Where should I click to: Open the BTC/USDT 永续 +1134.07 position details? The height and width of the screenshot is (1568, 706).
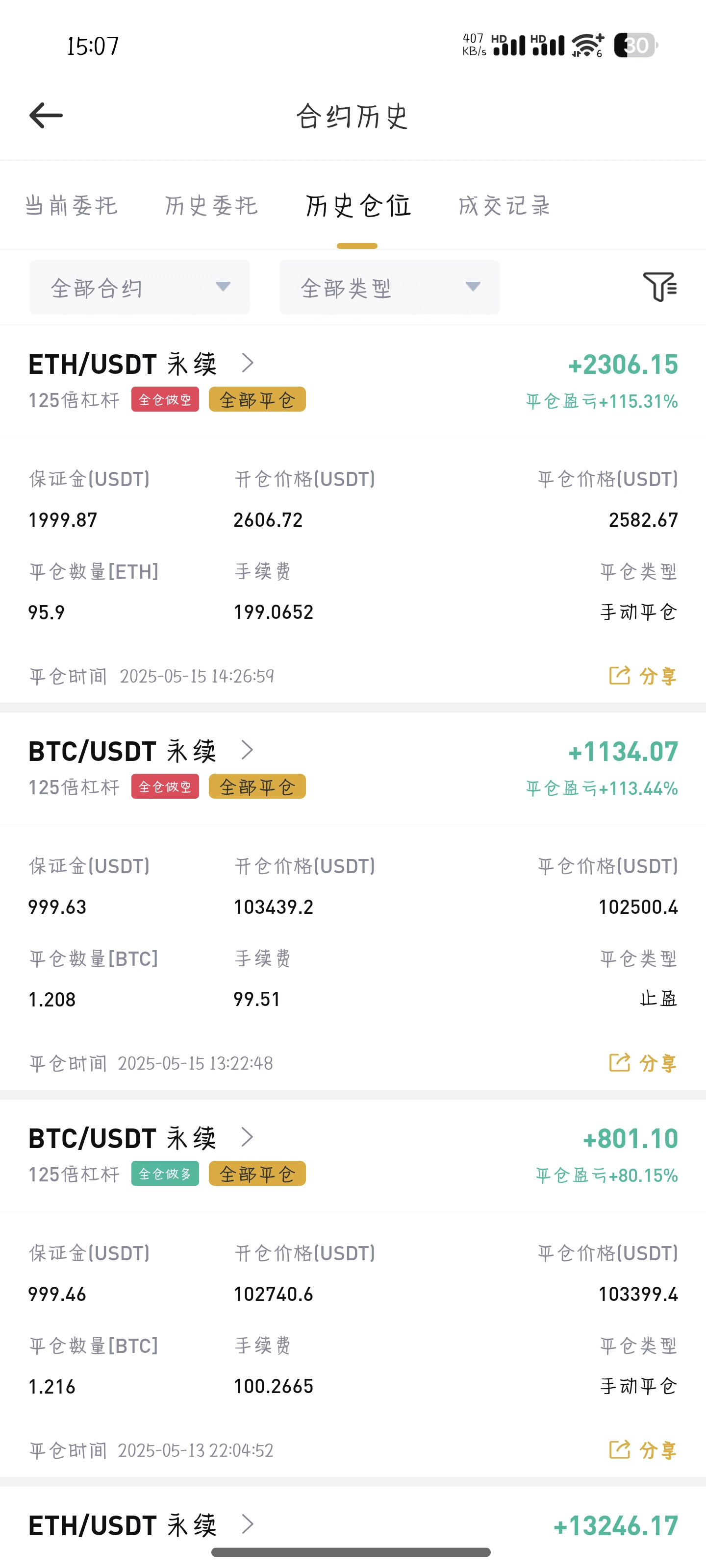click(x=141, y=751)
